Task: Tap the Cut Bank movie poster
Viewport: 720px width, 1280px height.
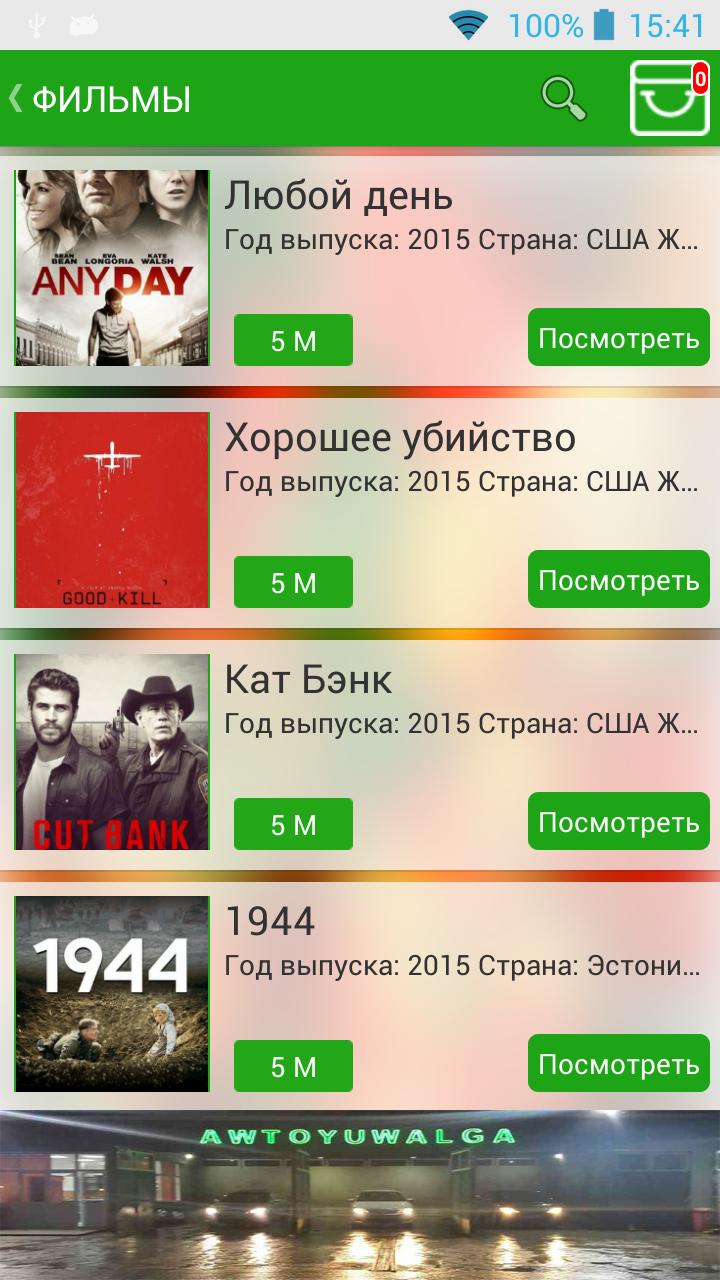Action: pos(111,752)
